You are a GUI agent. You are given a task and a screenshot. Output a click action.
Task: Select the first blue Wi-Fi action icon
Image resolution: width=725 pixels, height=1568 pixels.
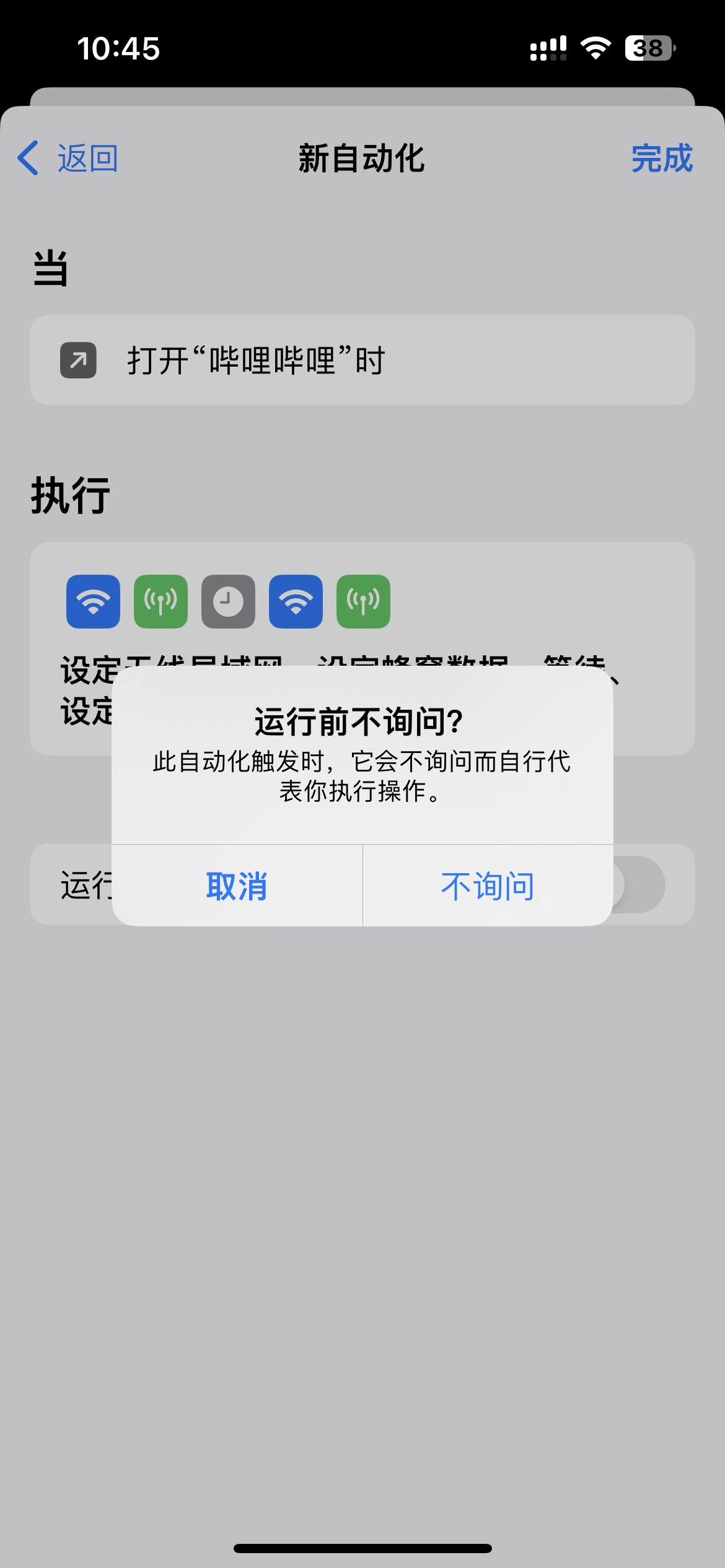point(92,601)
